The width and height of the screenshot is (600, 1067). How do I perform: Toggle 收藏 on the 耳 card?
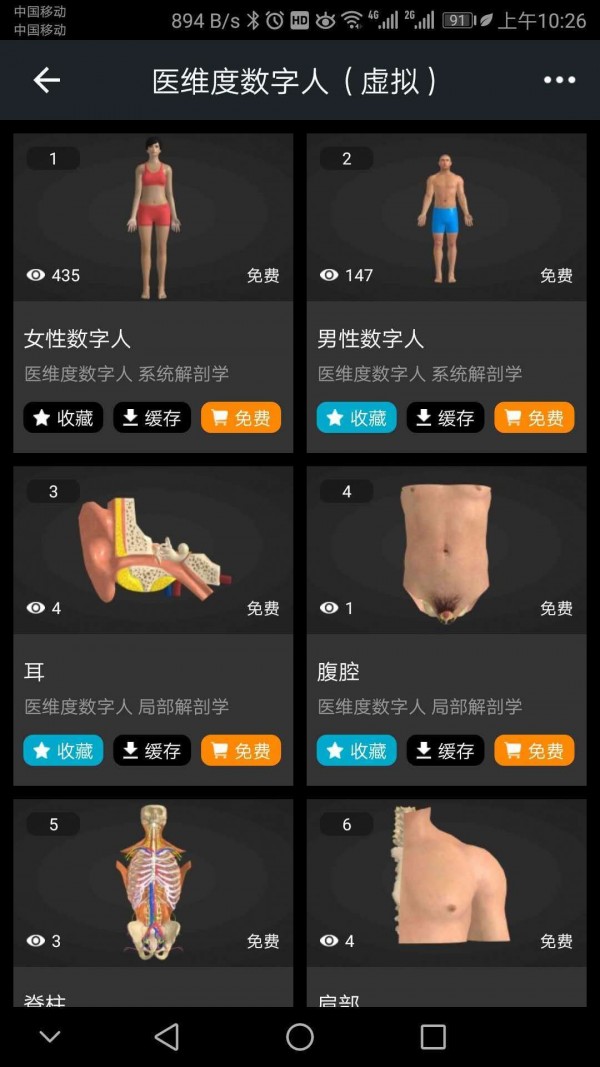[63, 750]
